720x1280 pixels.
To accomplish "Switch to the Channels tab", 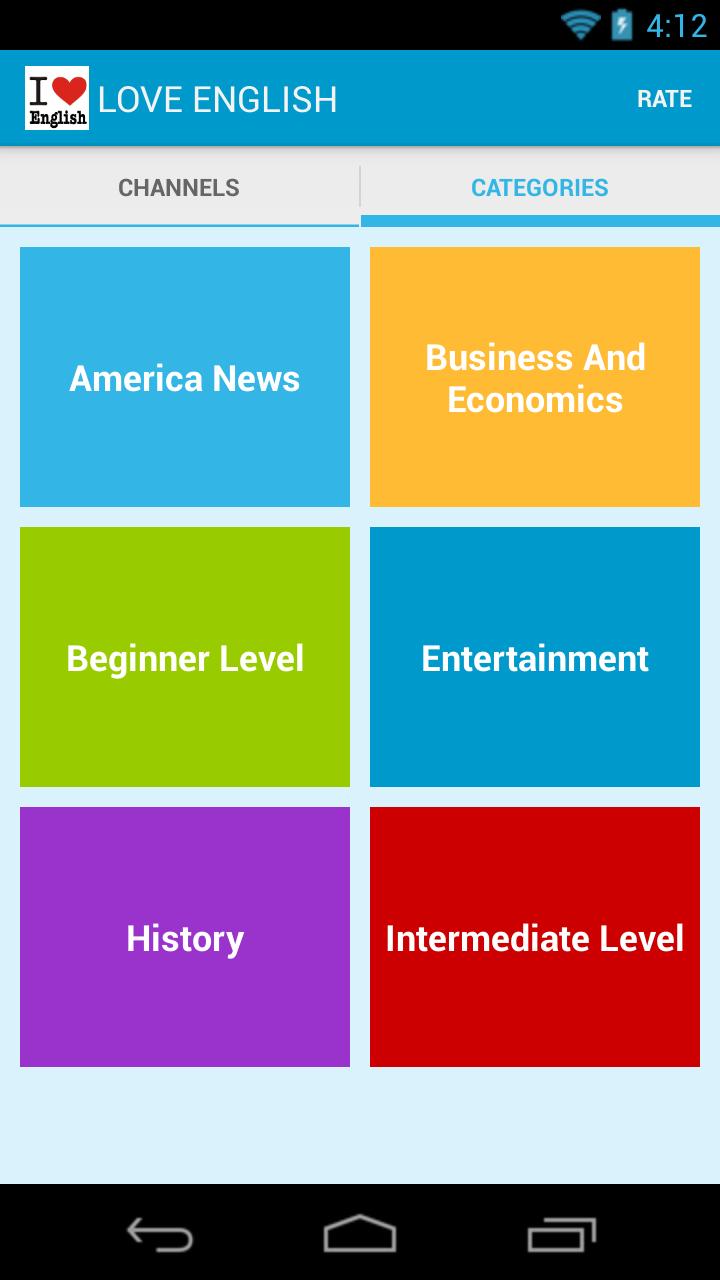I will click(179, 188).
